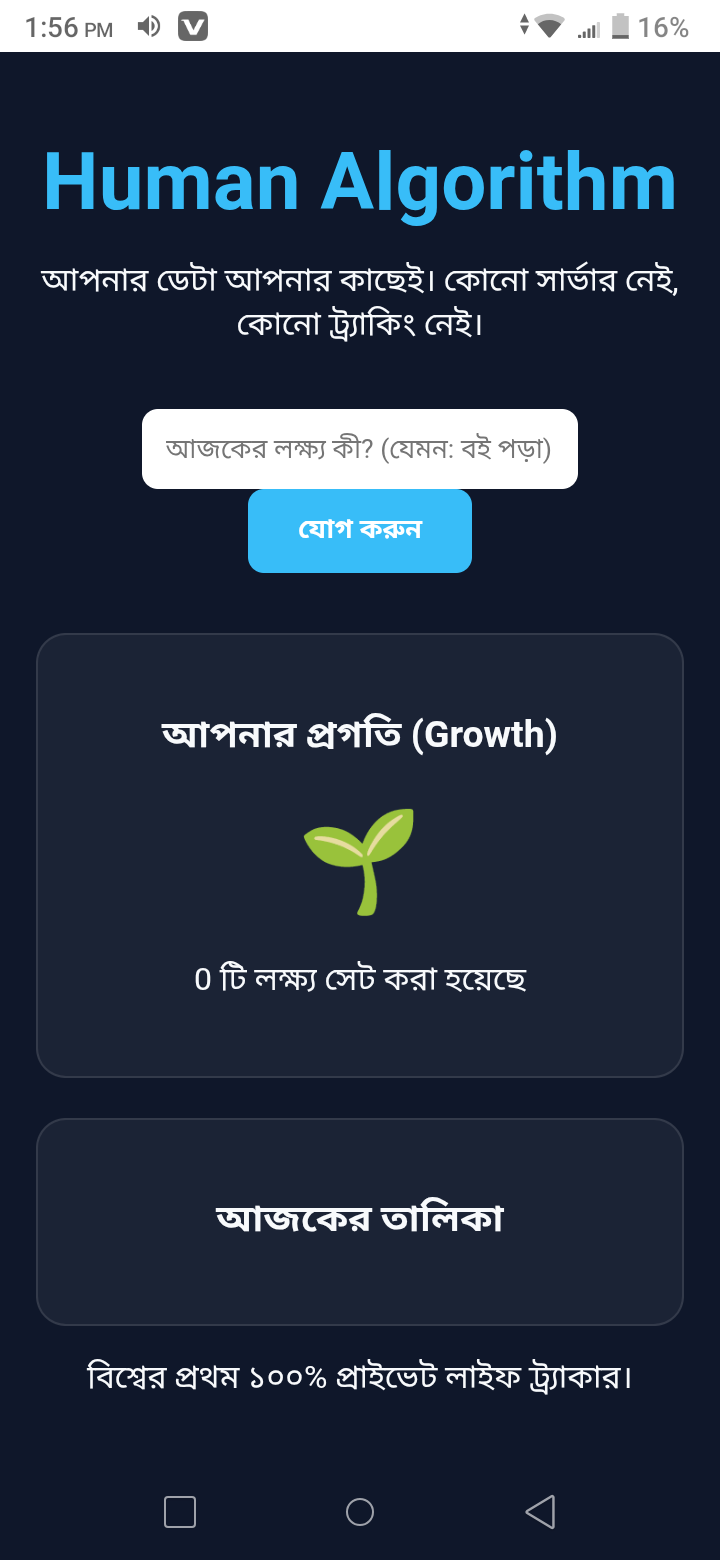Tap the যোগ করুন add button
The width and height of the screenshot is (720, 1560).
(360, 530)
